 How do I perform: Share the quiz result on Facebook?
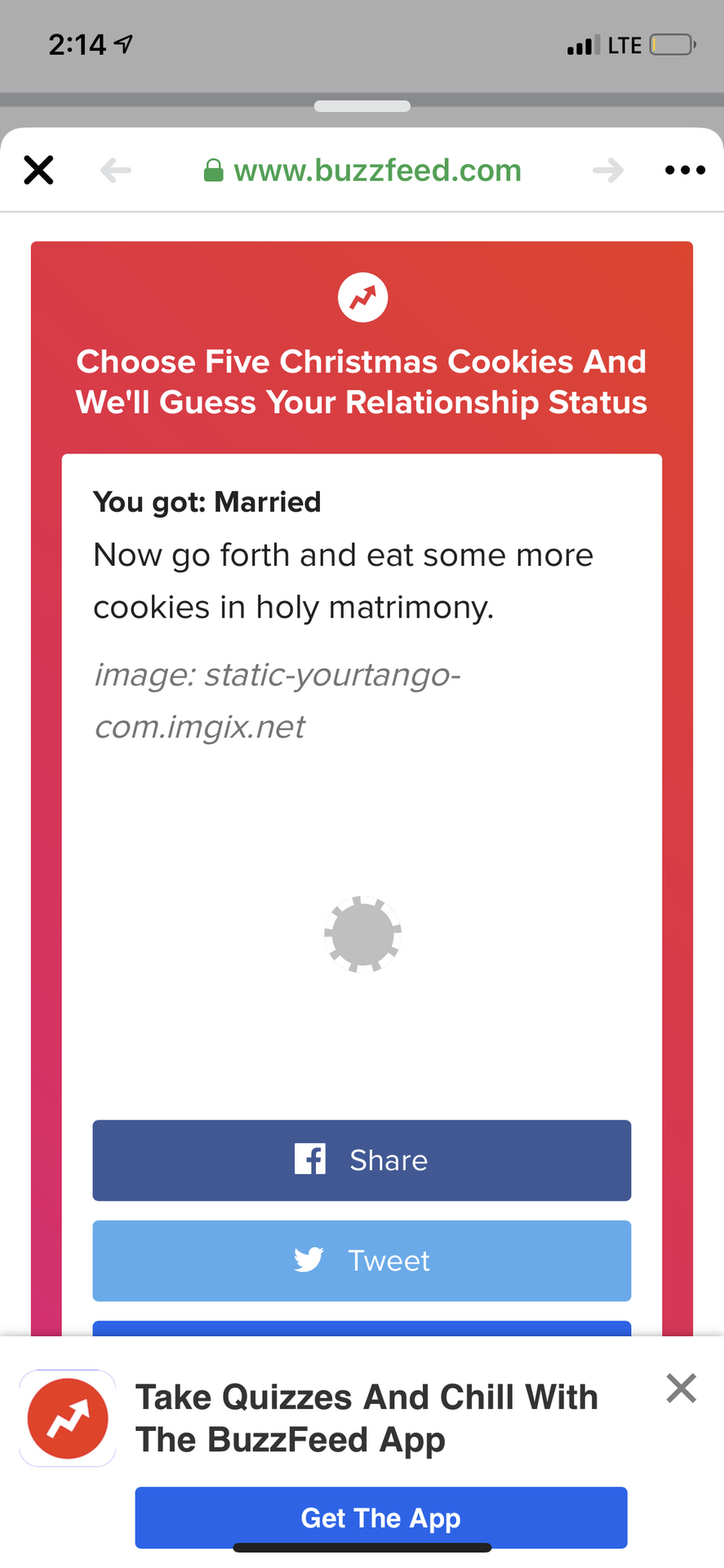[362, 1160]
